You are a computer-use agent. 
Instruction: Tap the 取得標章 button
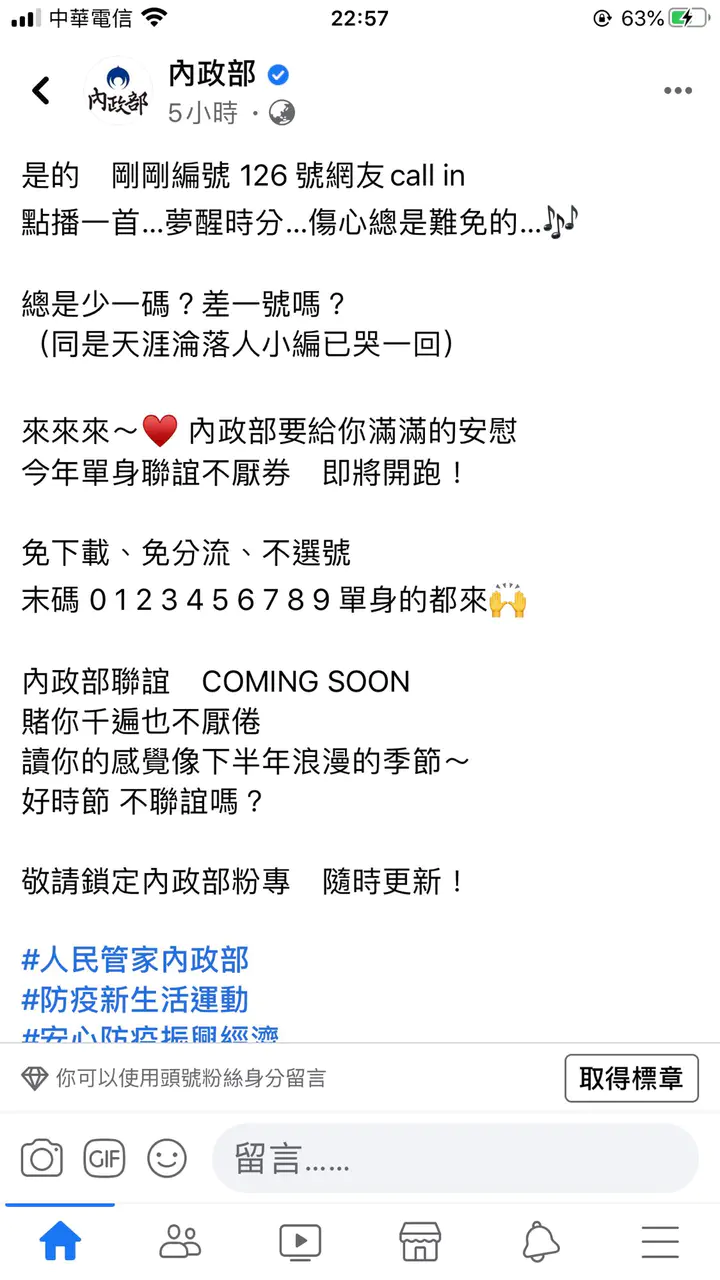click(x=631, y=1078)
